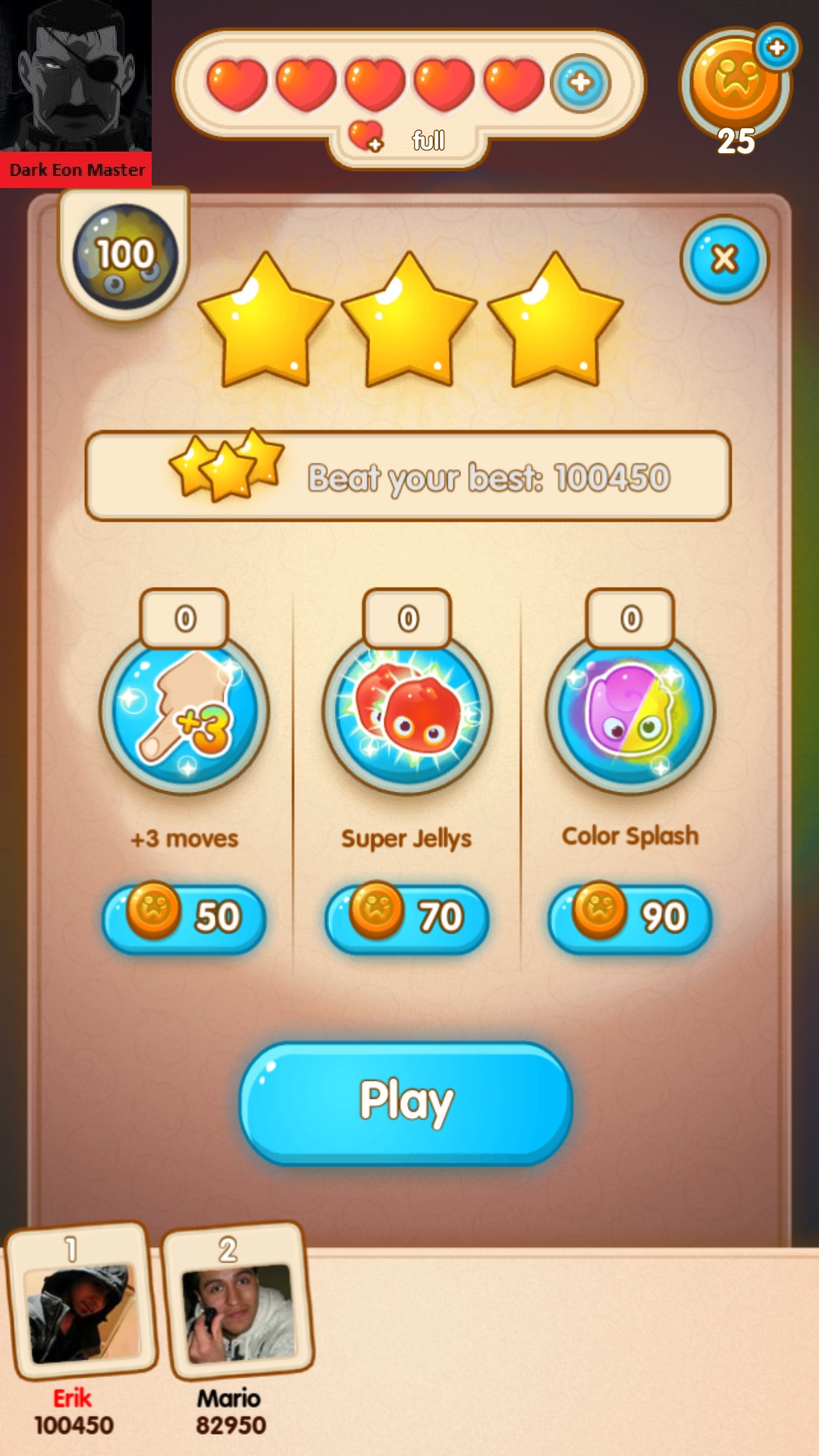The height and width of the screenshot is (1456, 819).
Task: Add more coins at the coin counter
Action: click(x=777, y=49)
